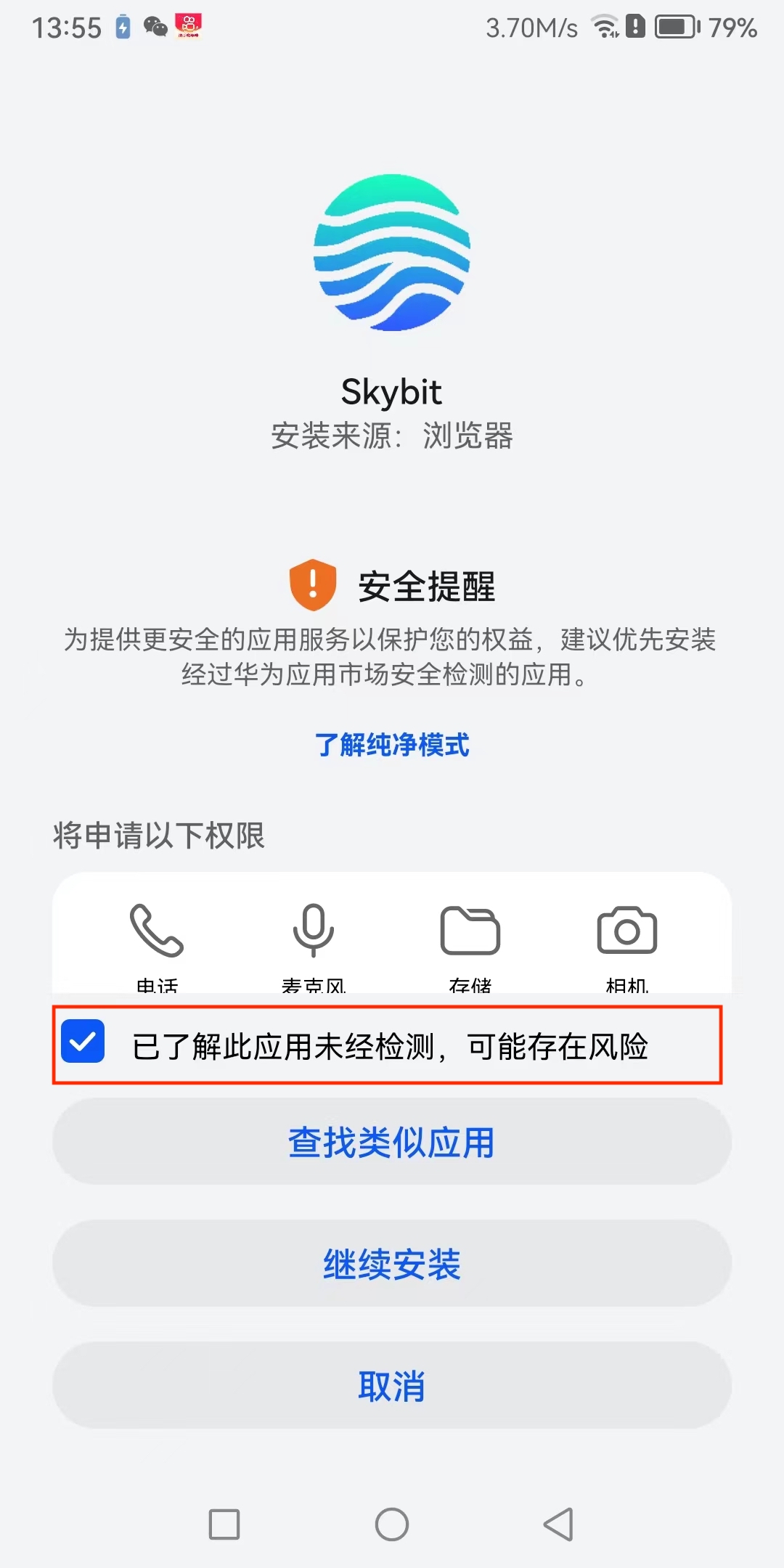This screenshot has height=1568, width=784.
Task: Continue with 继续安装
Action: pos(392,1264)
